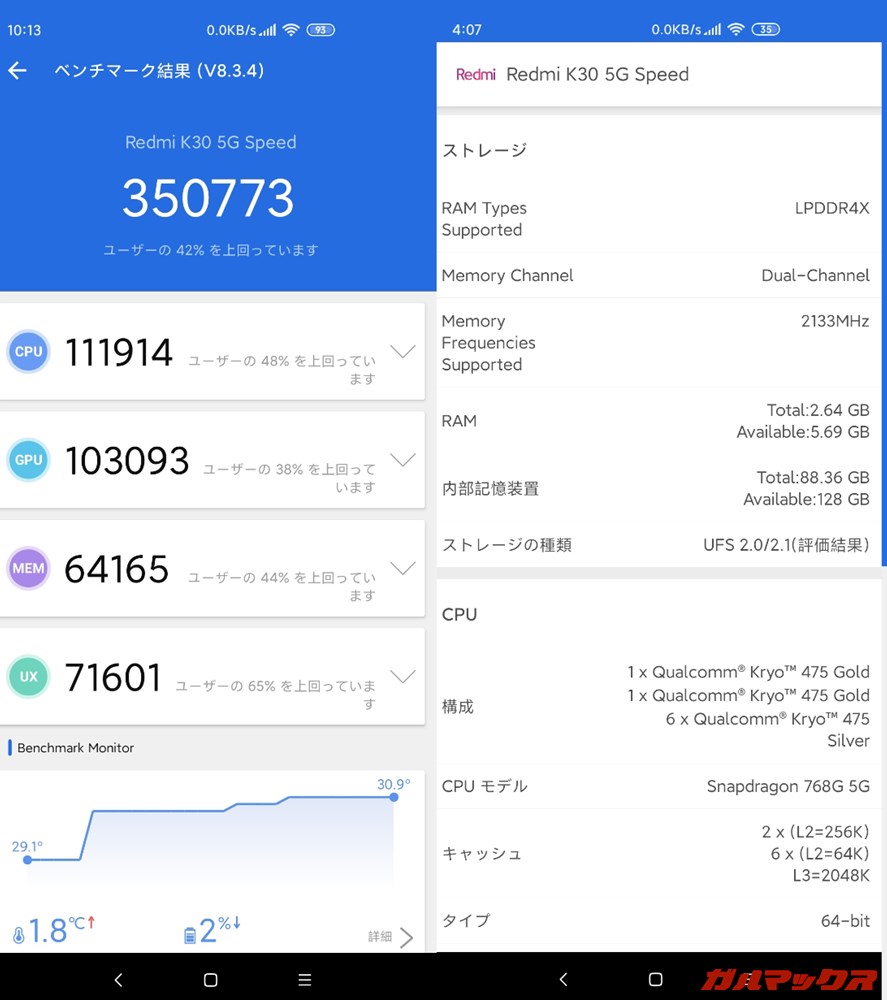Expand the GPU score details chevron
The image size is (887, 1000).
click(403, 460)
